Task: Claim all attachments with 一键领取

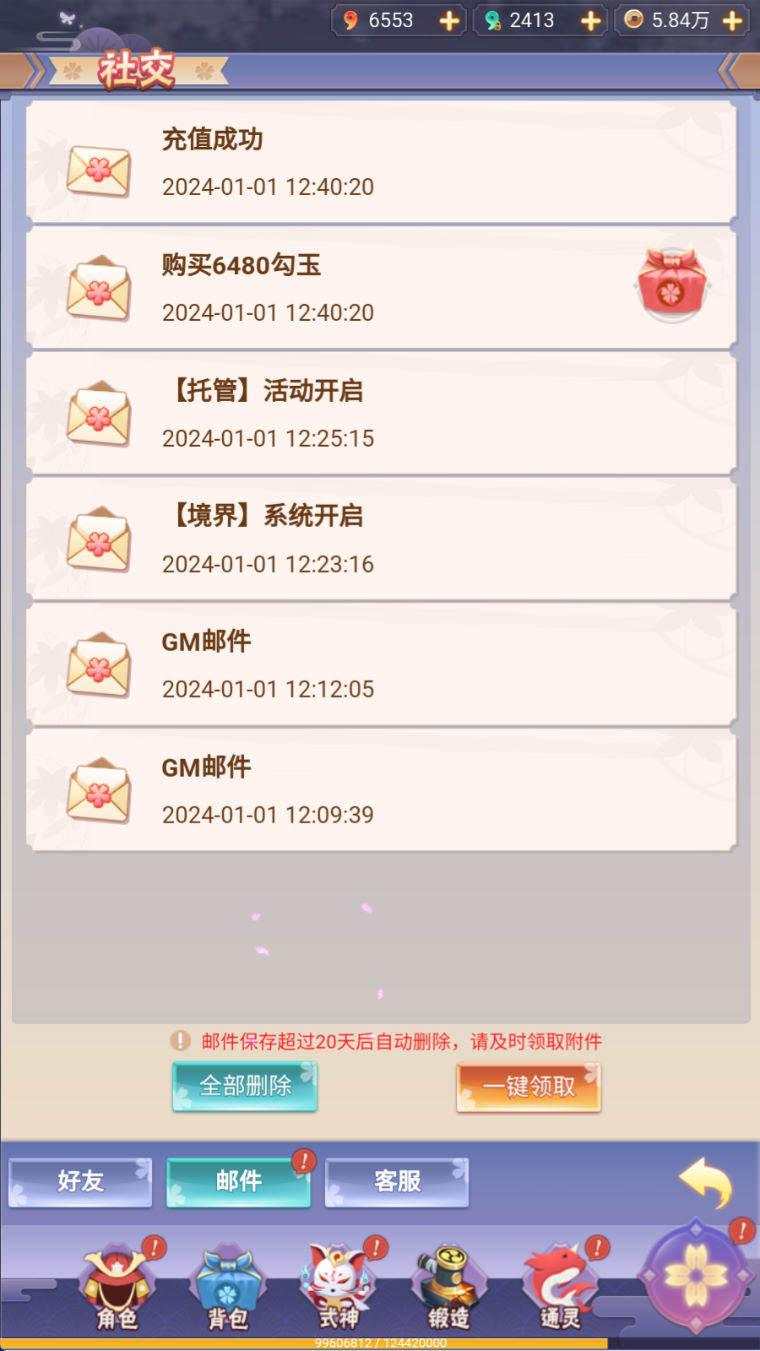Action: point(529,1086)
